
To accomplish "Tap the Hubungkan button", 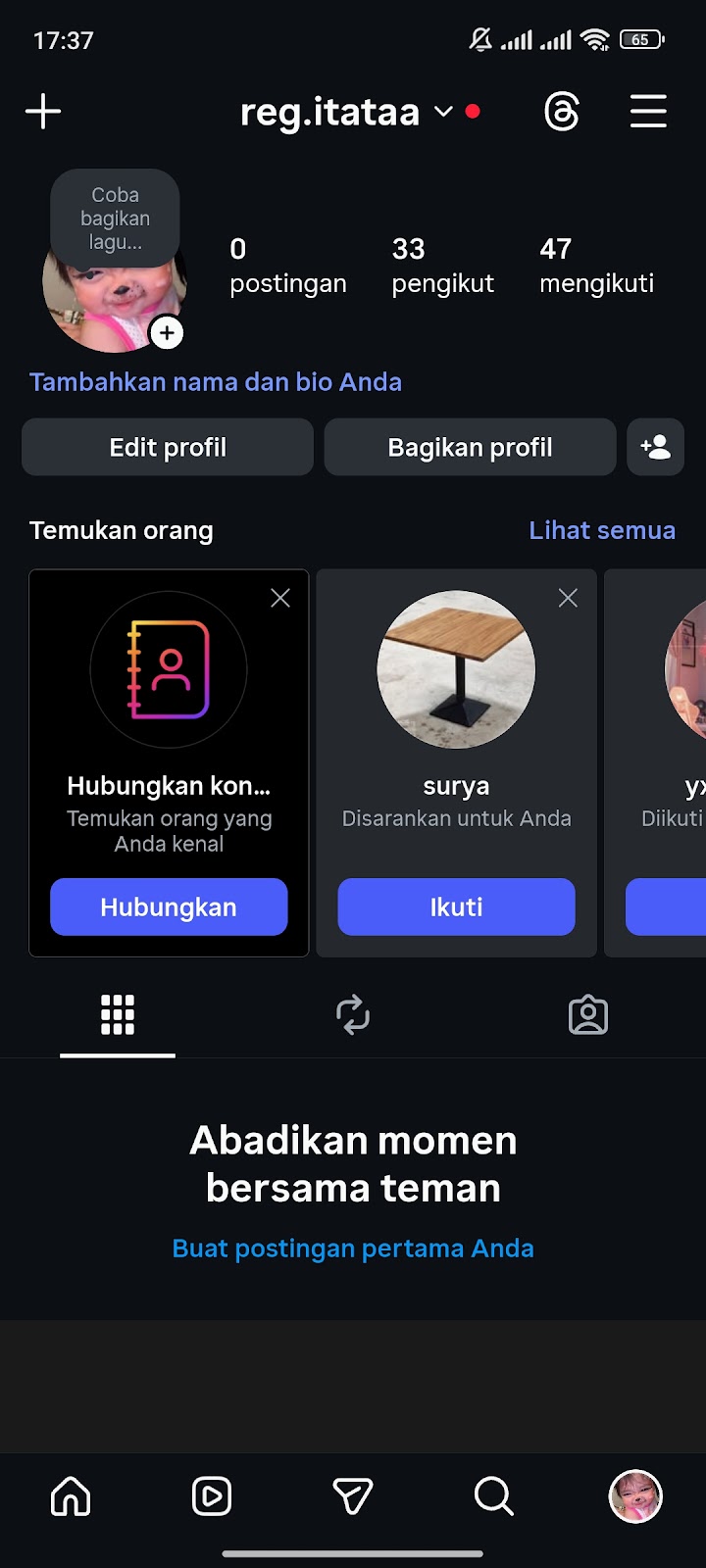I will point(169,906).
